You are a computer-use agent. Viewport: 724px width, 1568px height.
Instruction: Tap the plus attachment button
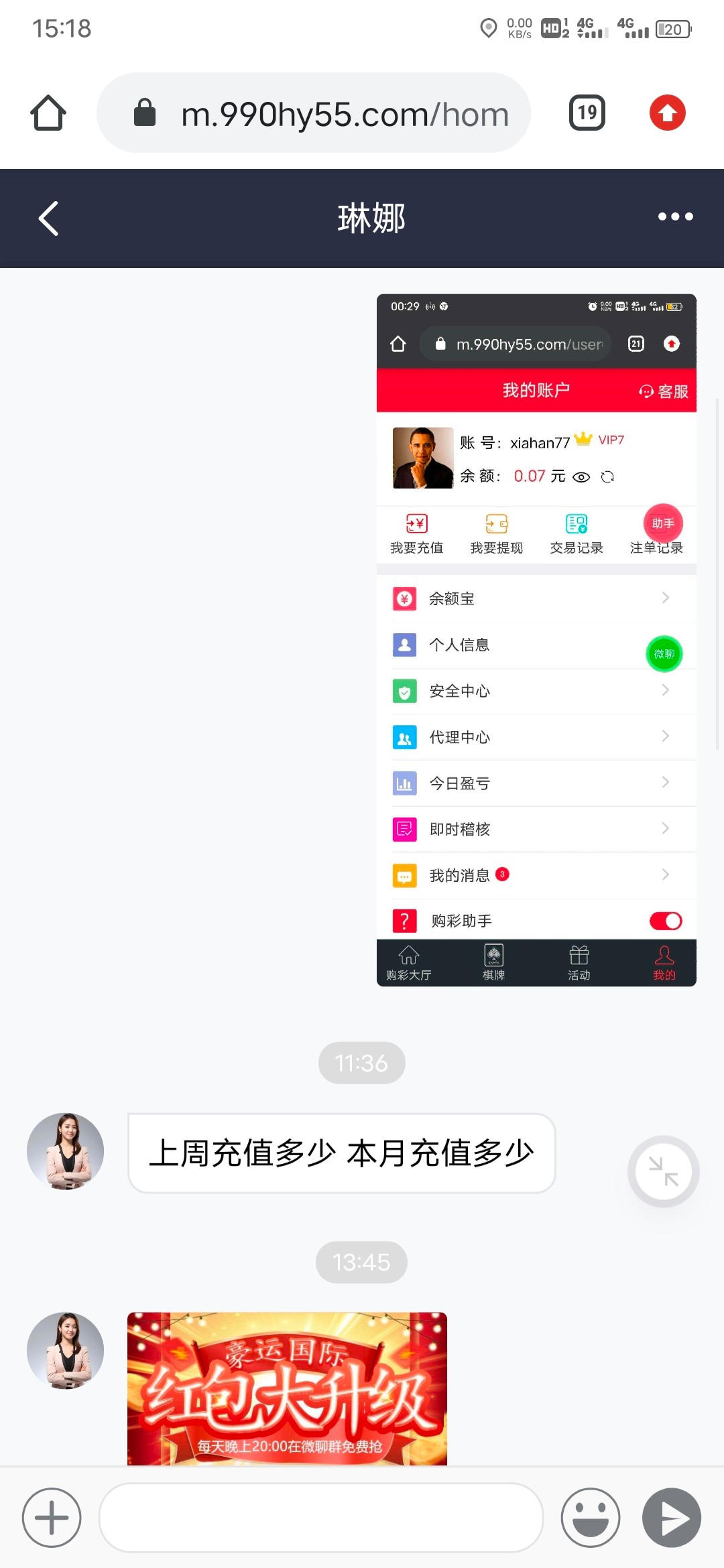click(52, 1518)
